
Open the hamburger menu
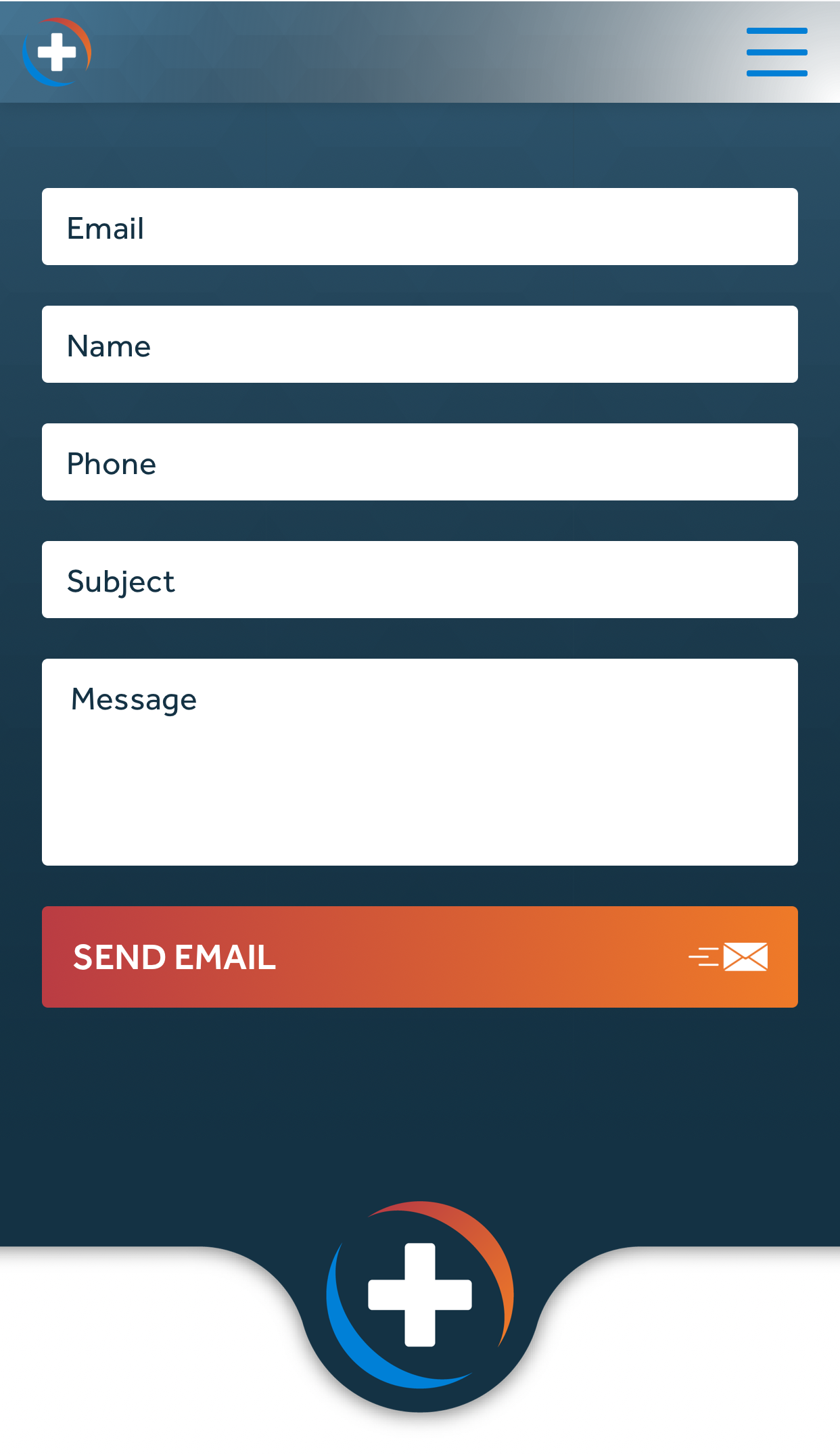776,52
